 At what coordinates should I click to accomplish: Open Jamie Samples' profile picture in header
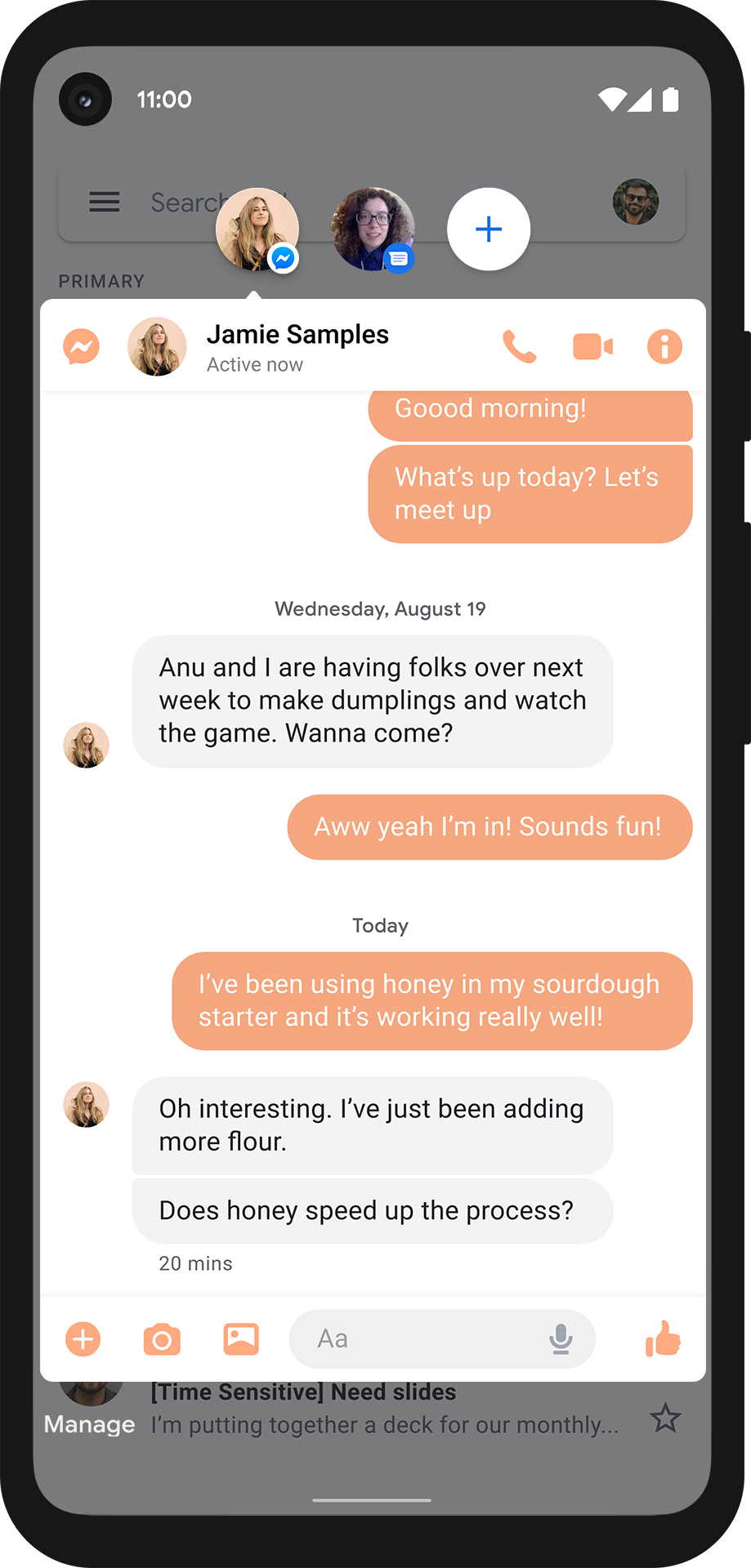(x=157, y=347)
